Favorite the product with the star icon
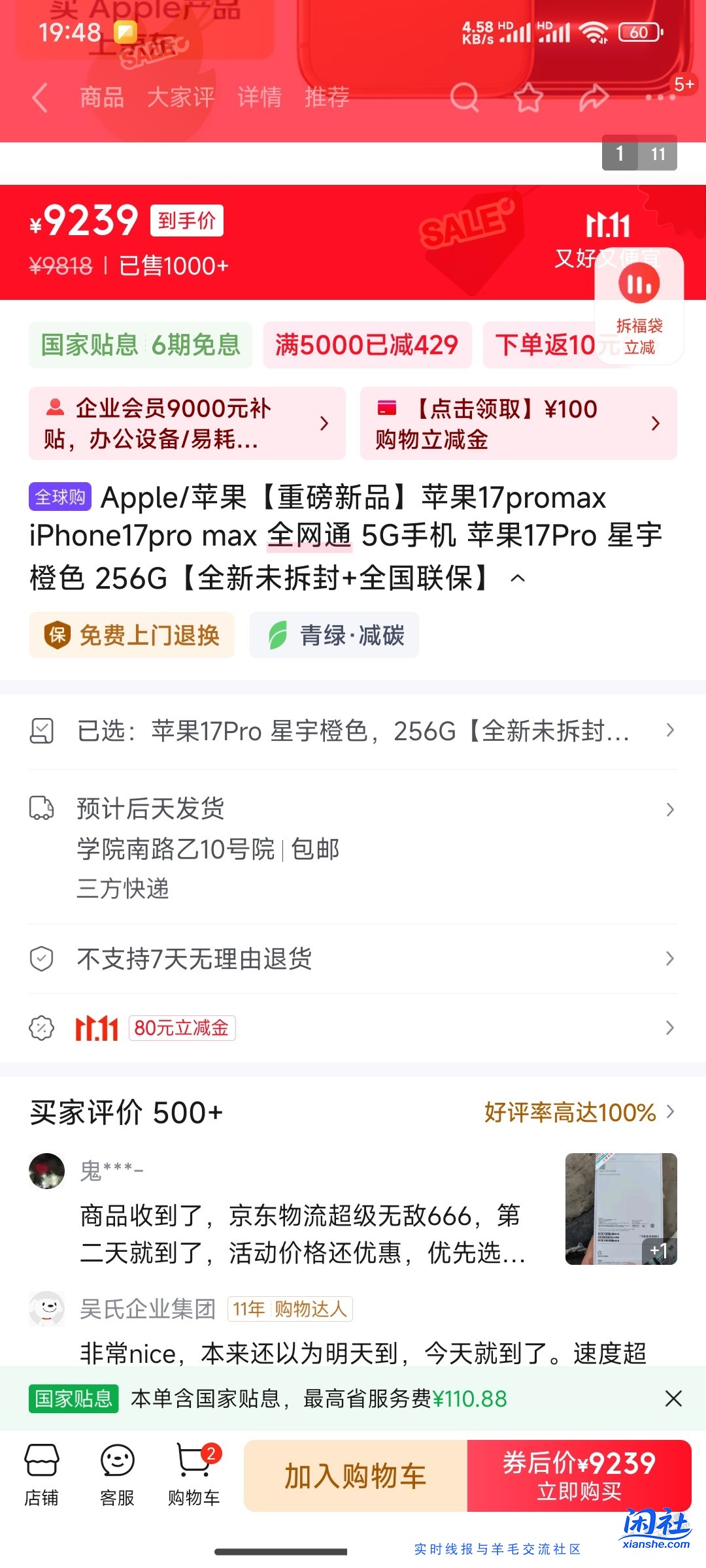 click(529, 98)
